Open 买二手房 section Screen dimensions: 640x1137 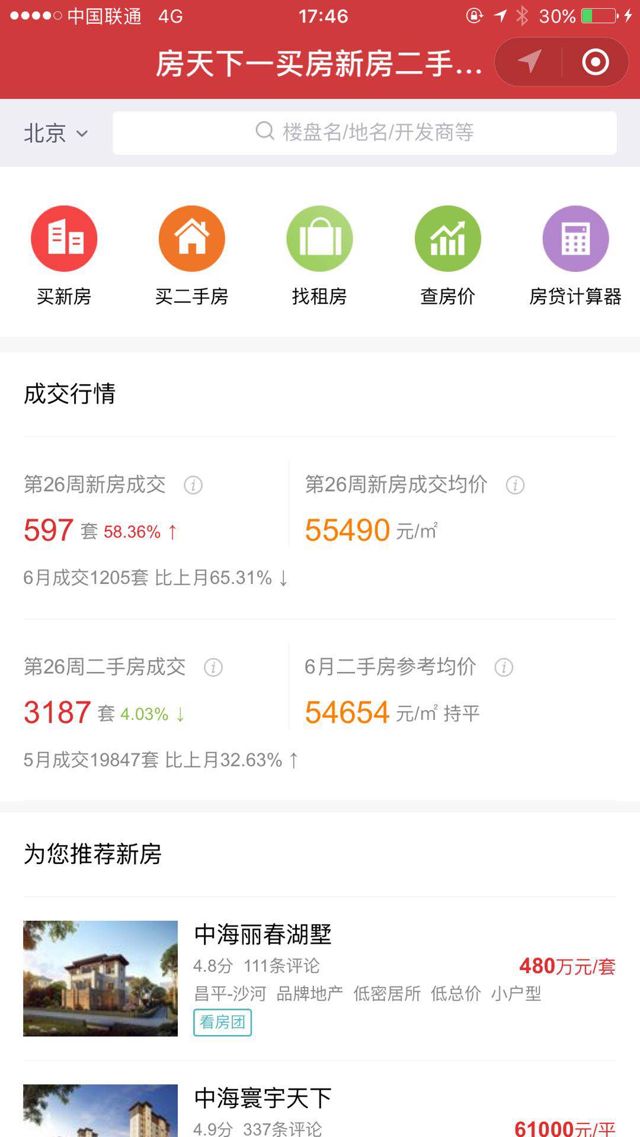(192, 255)
